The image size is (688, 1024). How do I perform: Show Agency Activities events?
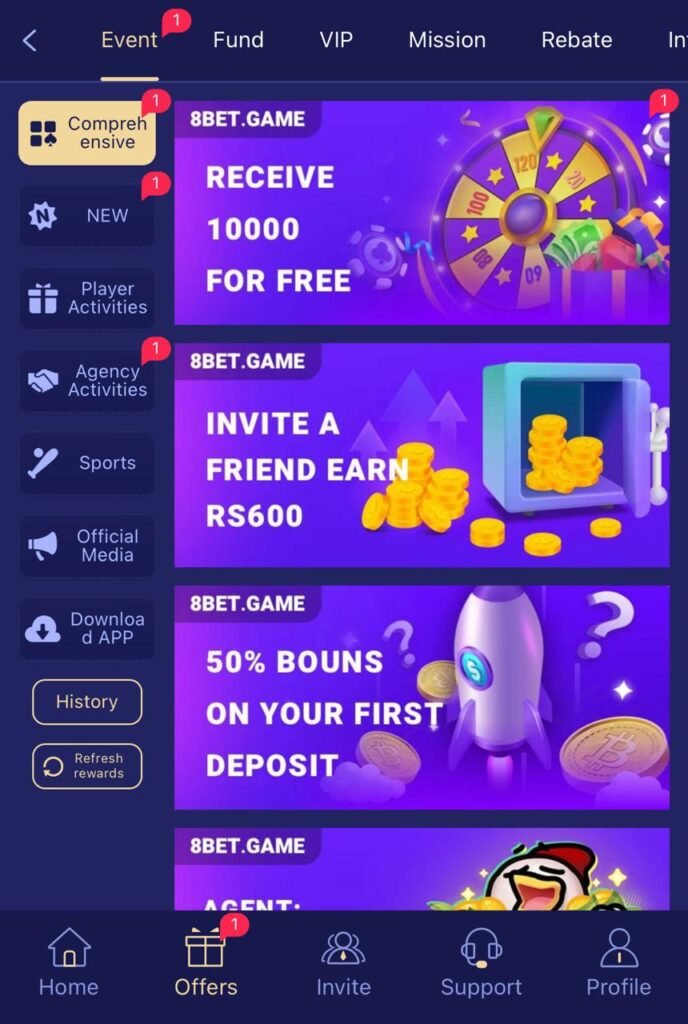pyautogui.click(x=87, y=380)
